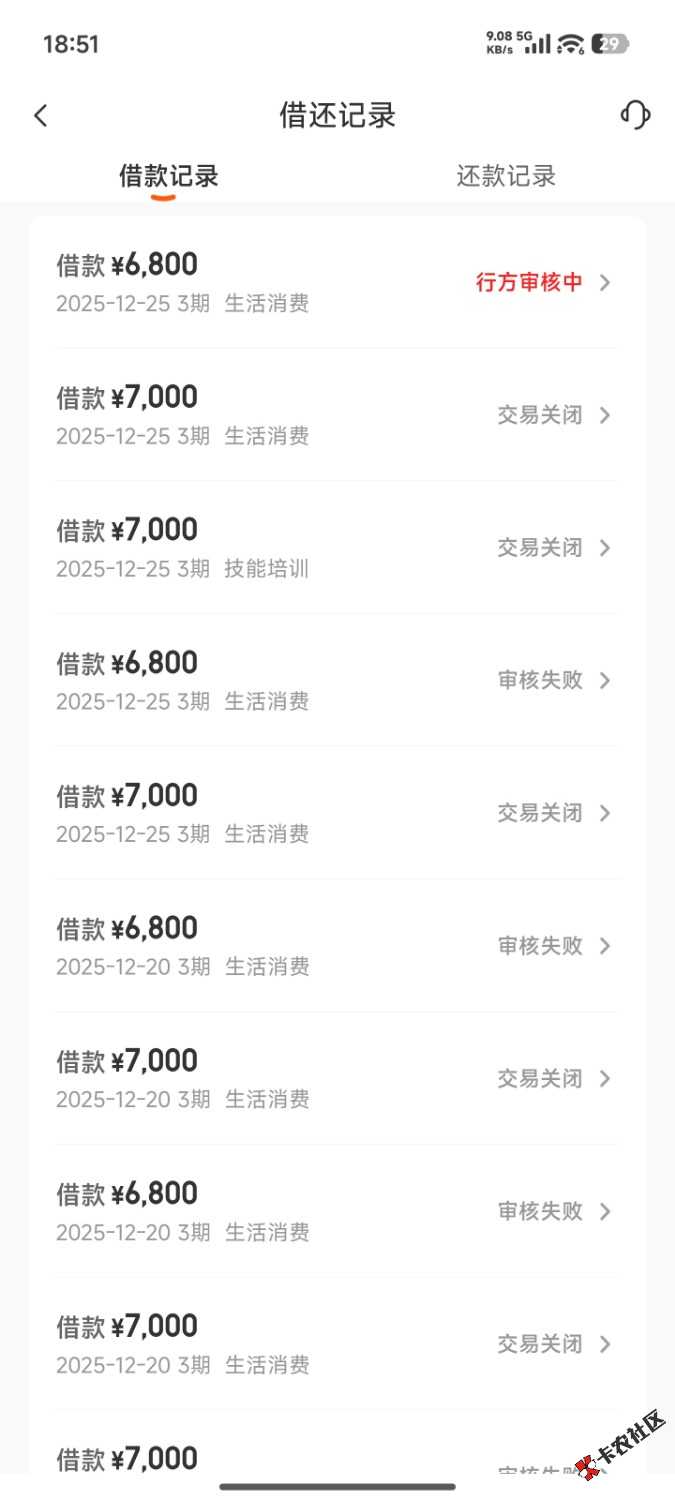
Task: Select the 借款记录 tab
Action: tap(168, 177)
